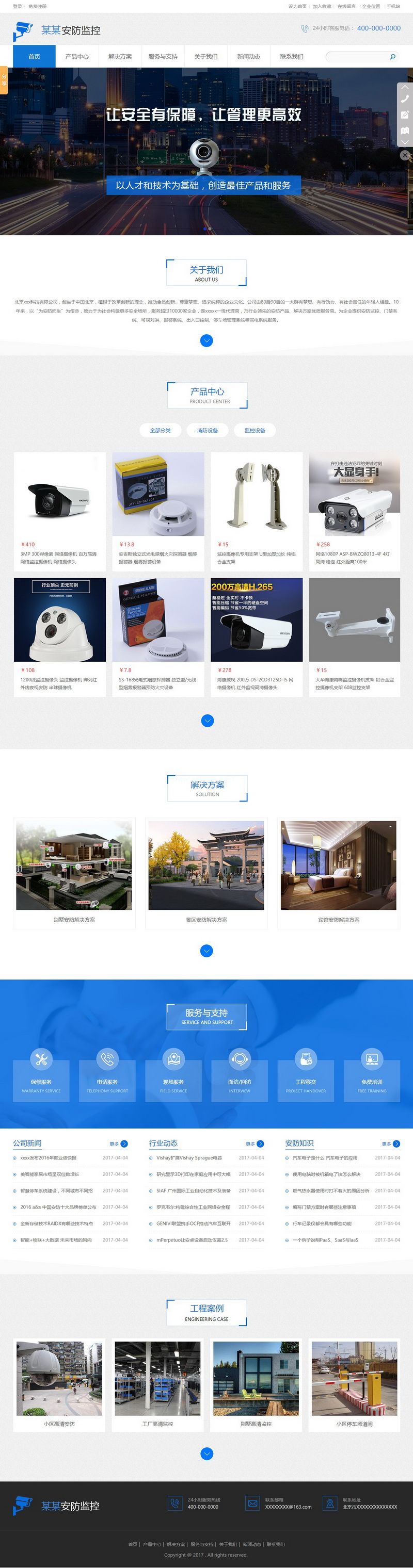Open 别墅安防解决方案 card
Viewport: 413px width, 1568px height.
tap(74, 872)
